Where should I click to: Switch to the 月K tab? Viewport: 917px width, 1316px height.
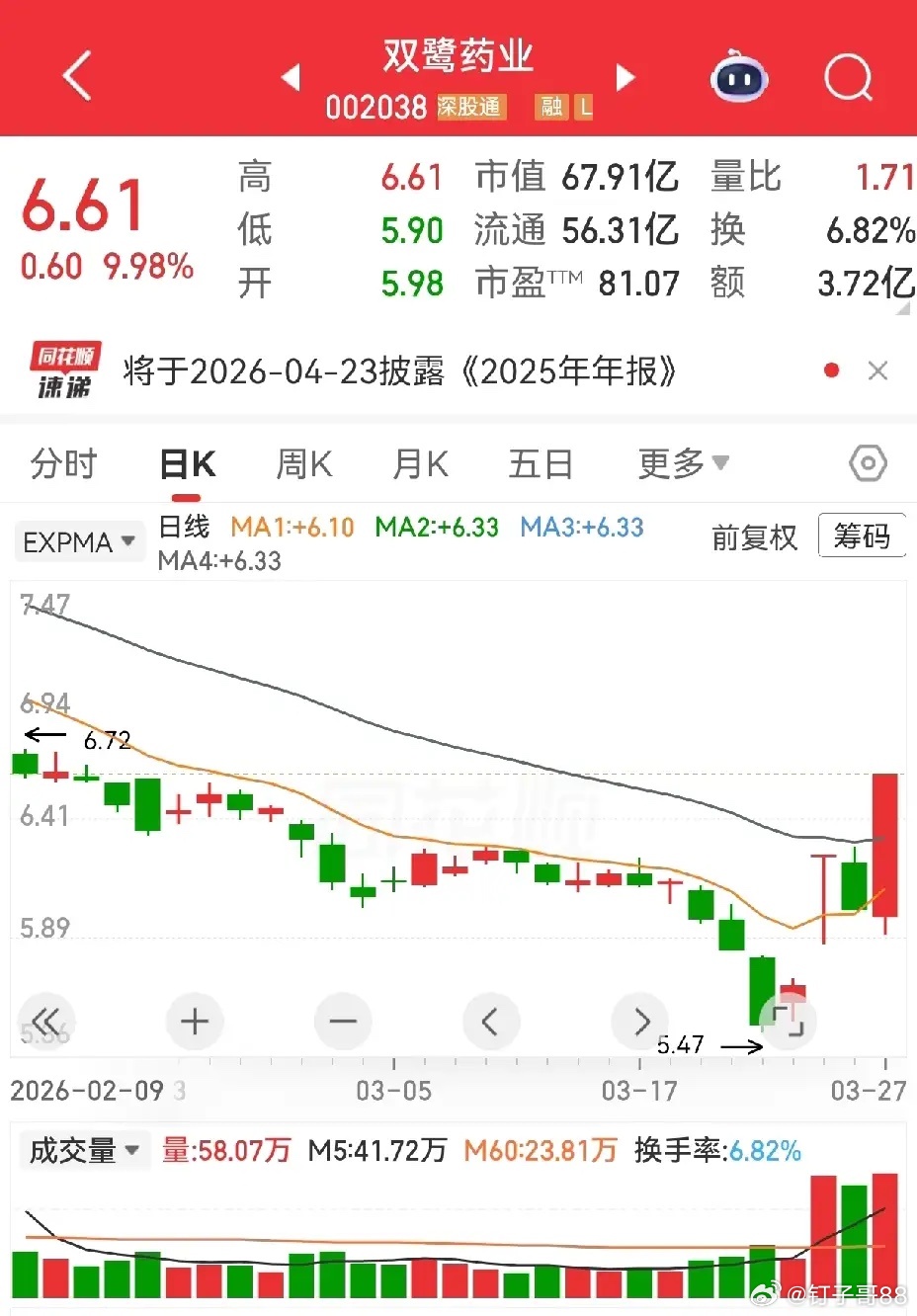421,463
